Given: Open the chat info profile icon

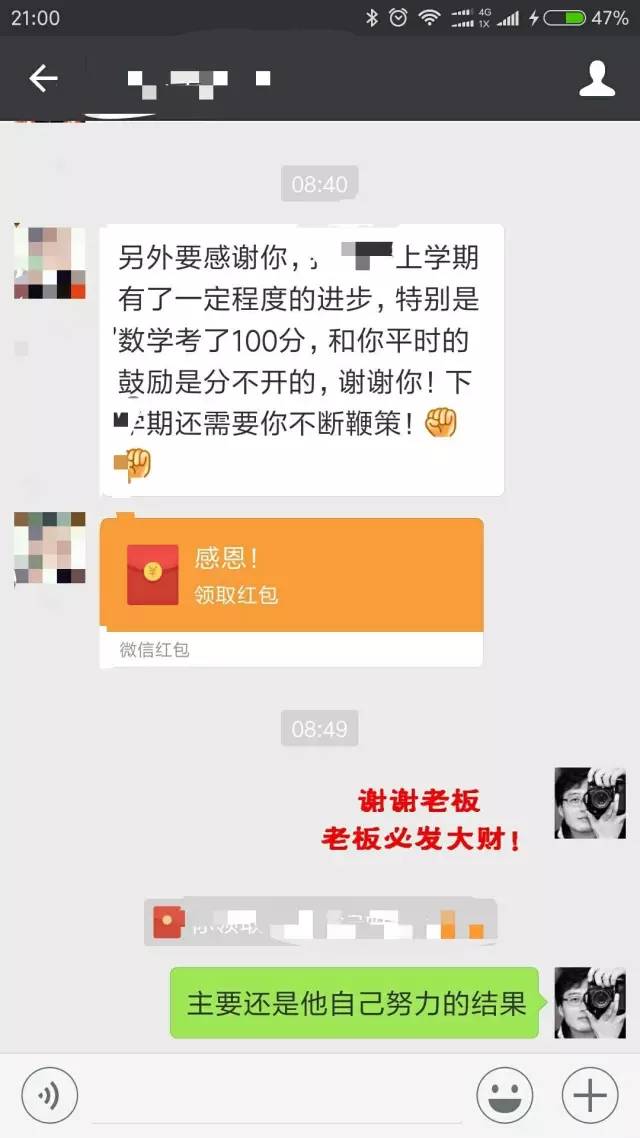Looking at the screenshot, I should [x=596, y=78].
